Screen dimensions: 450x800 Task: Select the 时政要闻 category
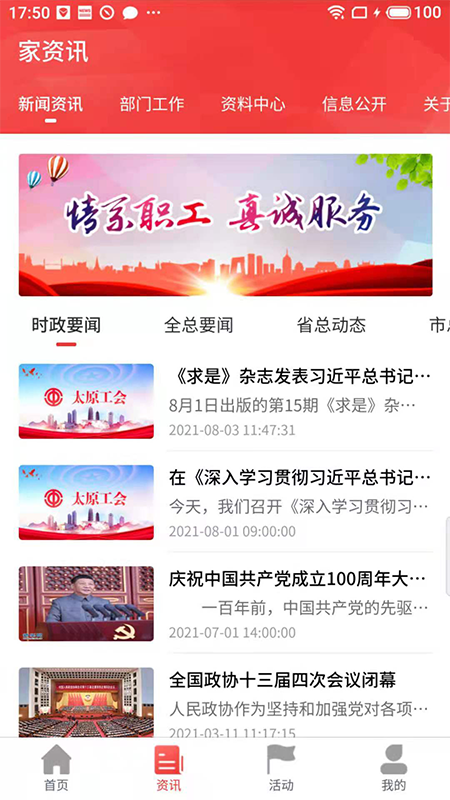point(66,325)
